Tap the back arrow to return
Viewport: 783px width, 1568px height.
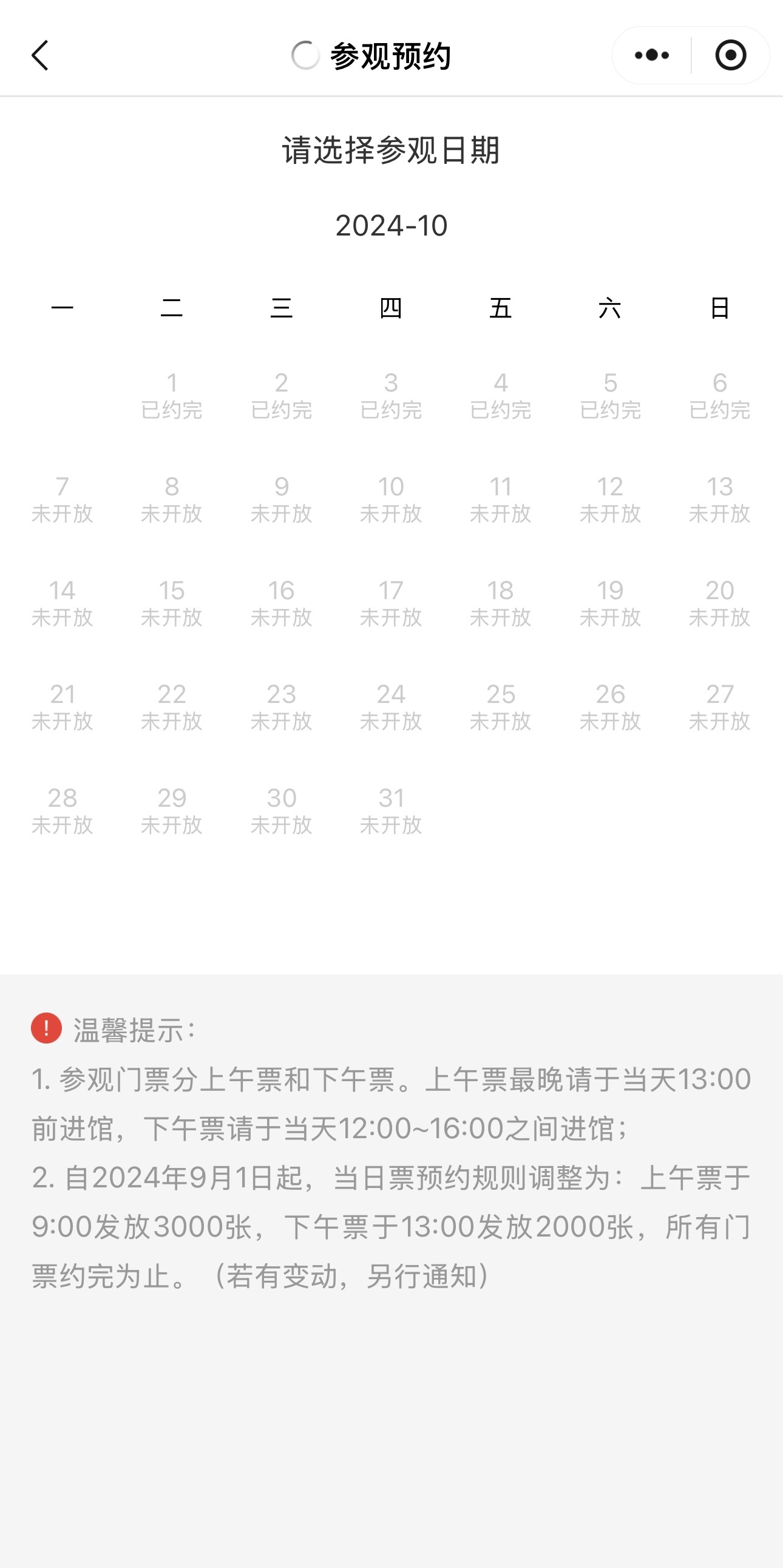(x=39, y=54)
